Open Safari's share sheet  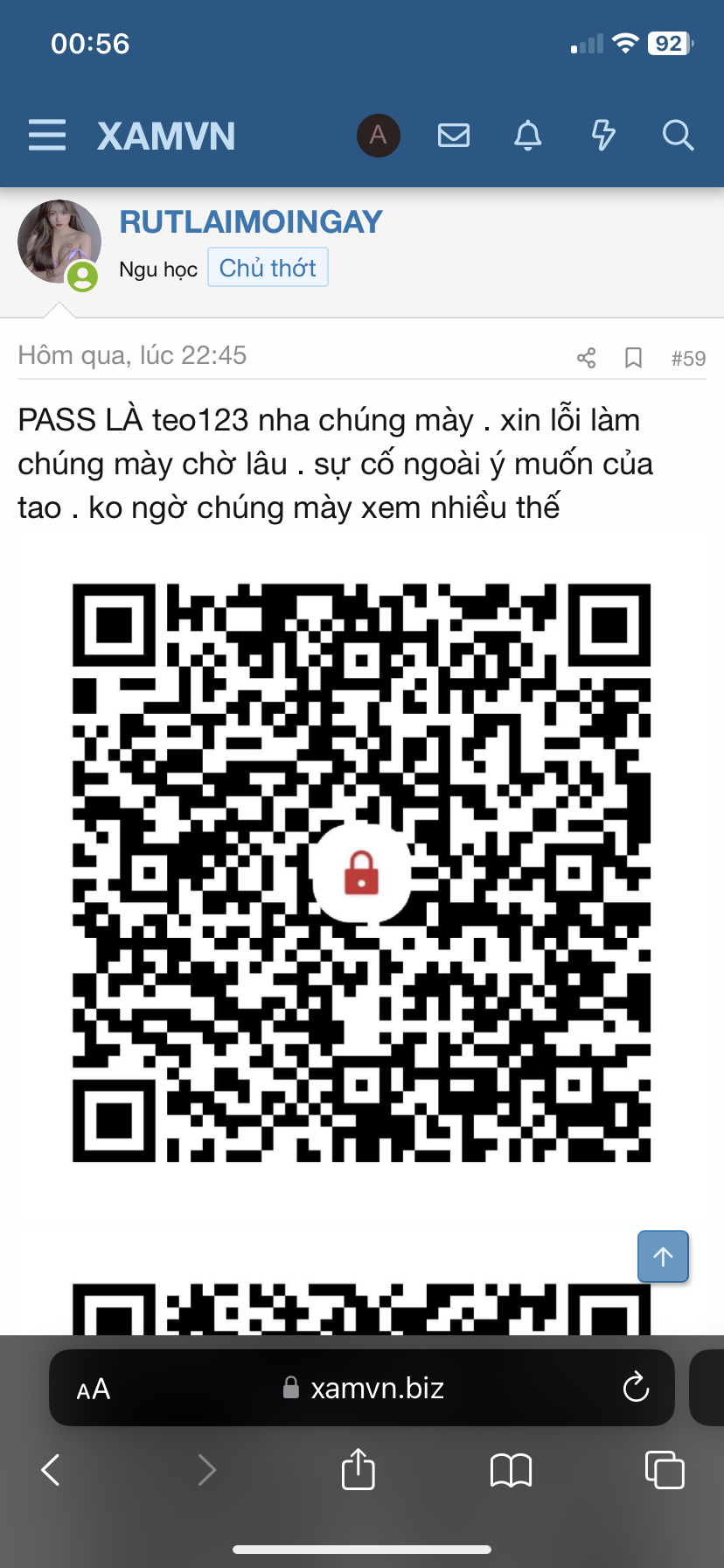358,1469
